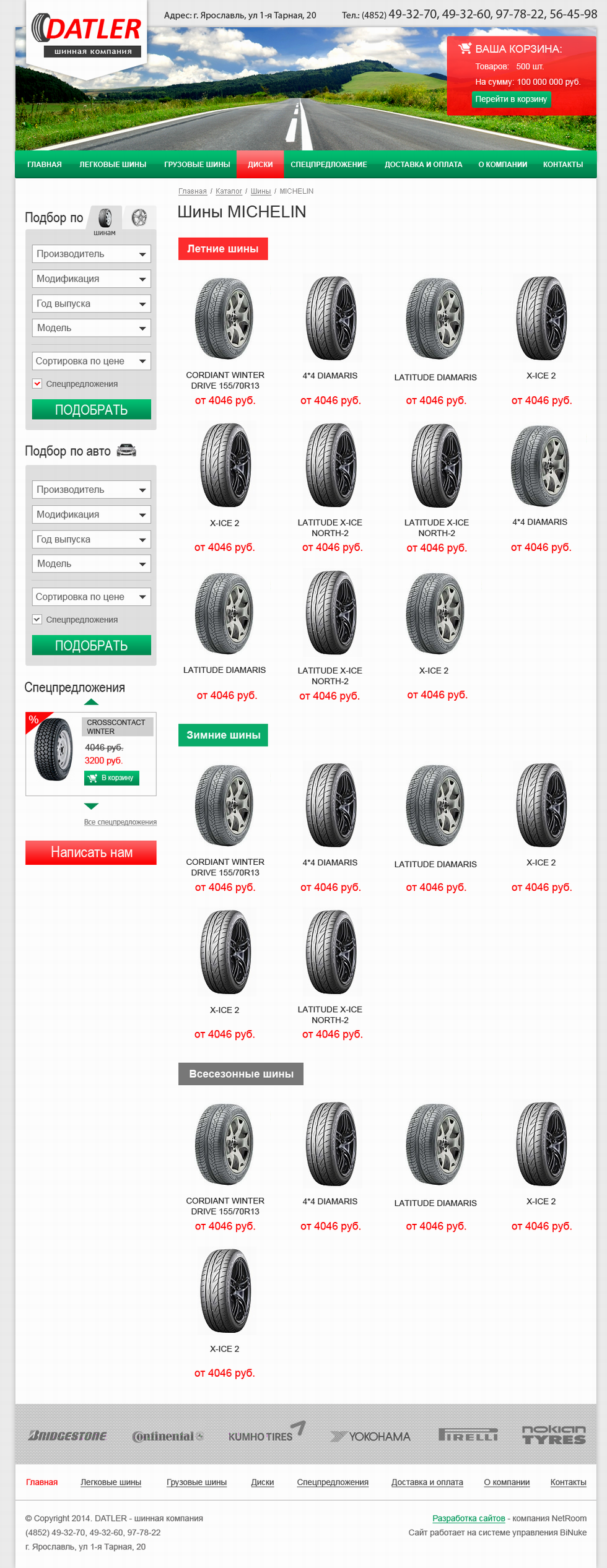Show next special offer with down arrow
The height and width of the screenshot is (1568, 607).
[x=91, y=806]
